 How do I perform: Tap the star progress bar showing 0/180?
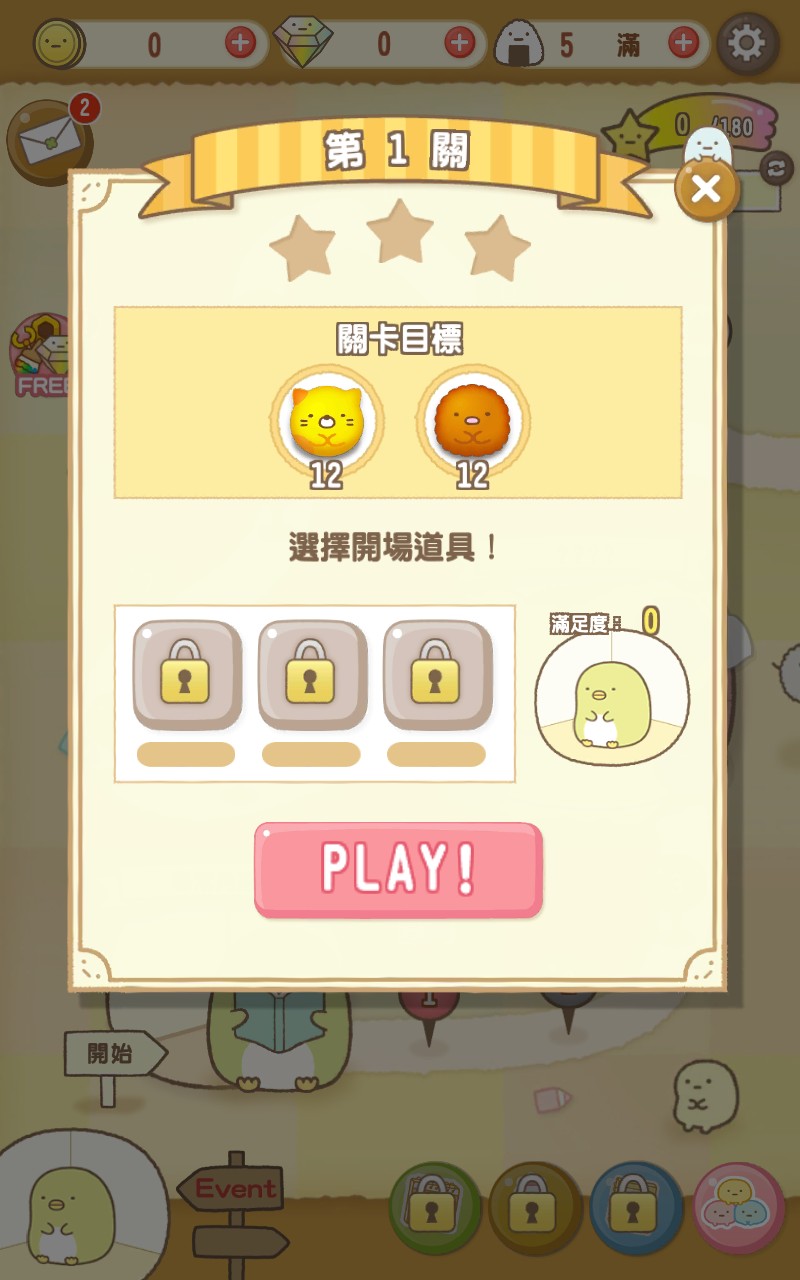click(700, 125)
